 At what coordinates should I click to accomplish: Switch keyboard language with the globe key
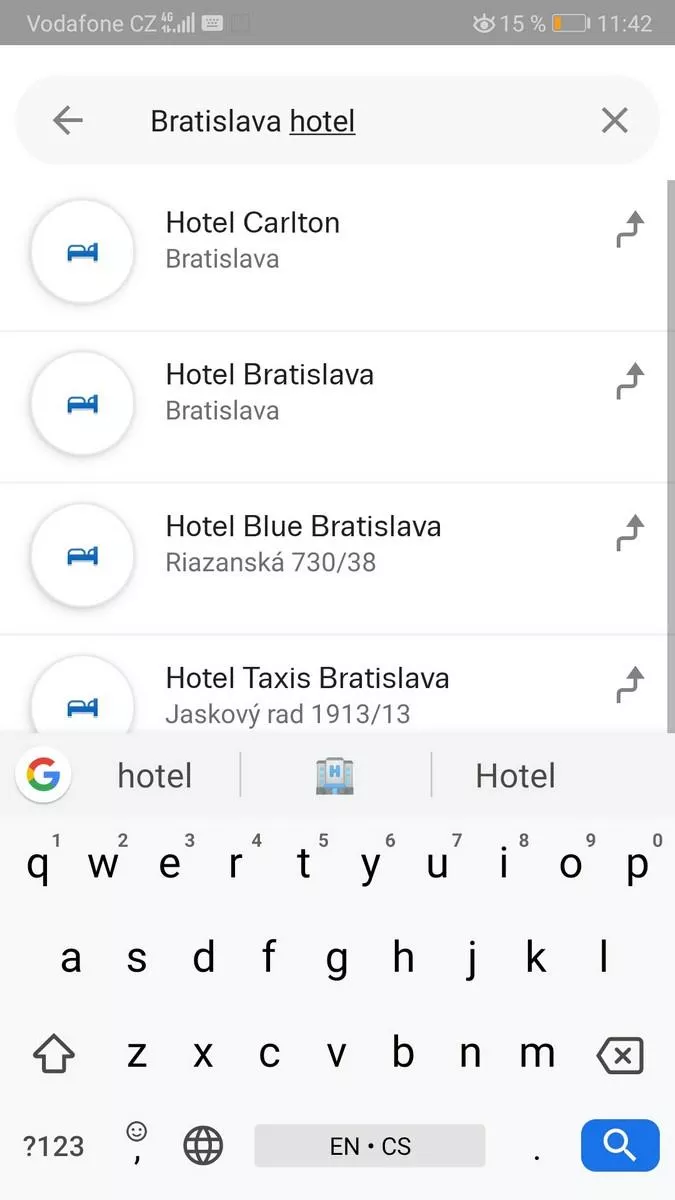pyautogui.click(x=203, y=1145)
